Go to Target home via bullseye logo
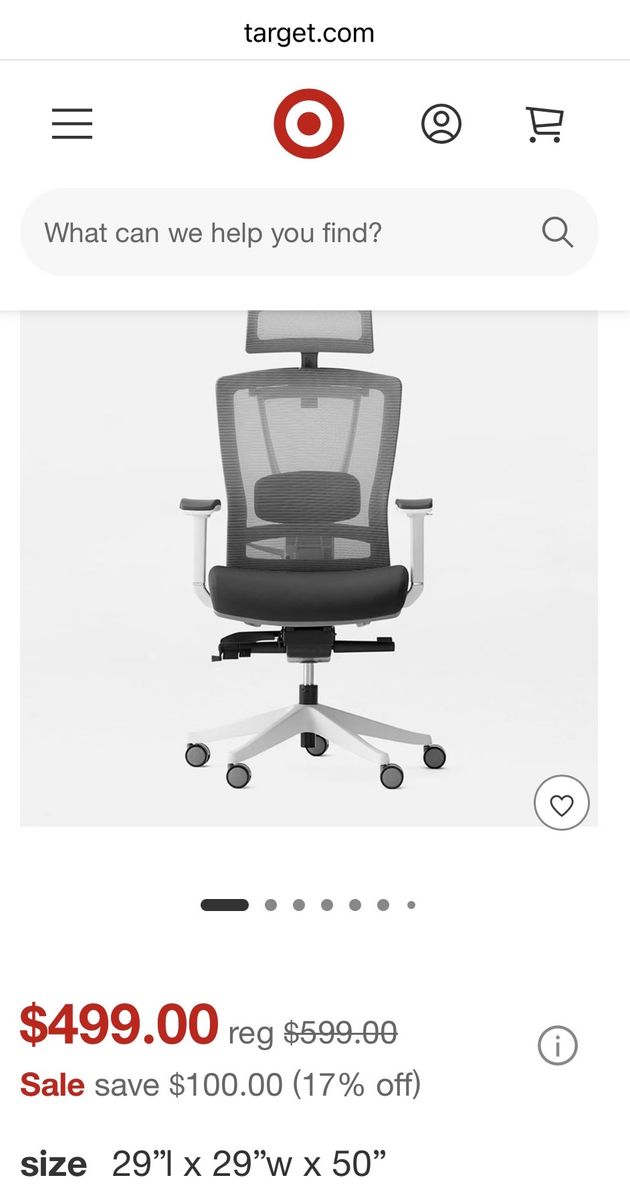The height and width of the screenshot is (1200, 630). (x=309, y=124)
